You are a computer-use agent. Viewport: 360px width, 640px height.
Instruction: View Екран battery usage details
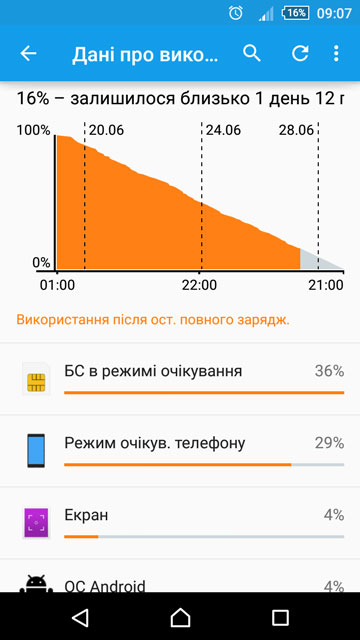(180, 522)
